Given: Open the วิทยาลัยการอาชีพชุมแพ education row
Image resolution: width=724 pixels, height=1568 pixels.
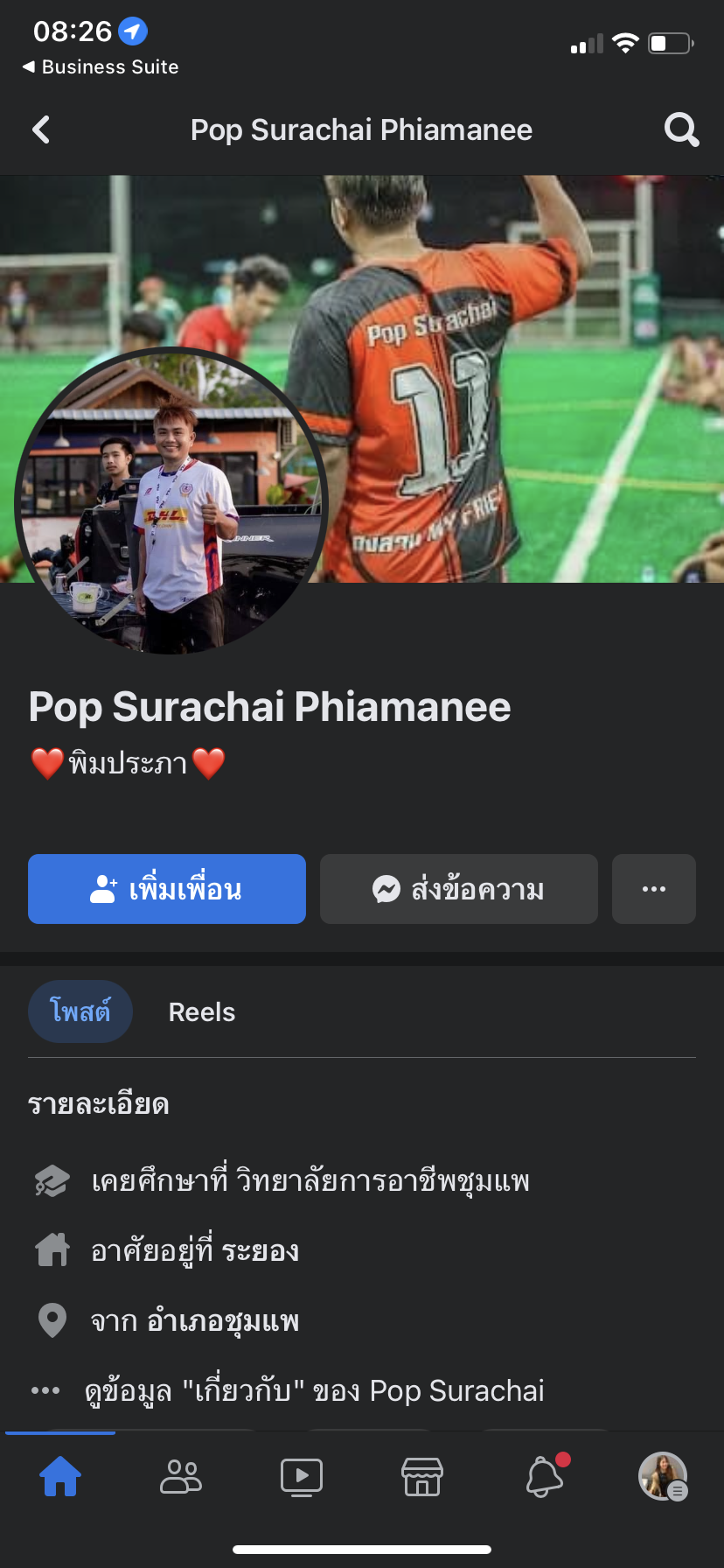Looking at the screenshot, I should [310, 1181].
